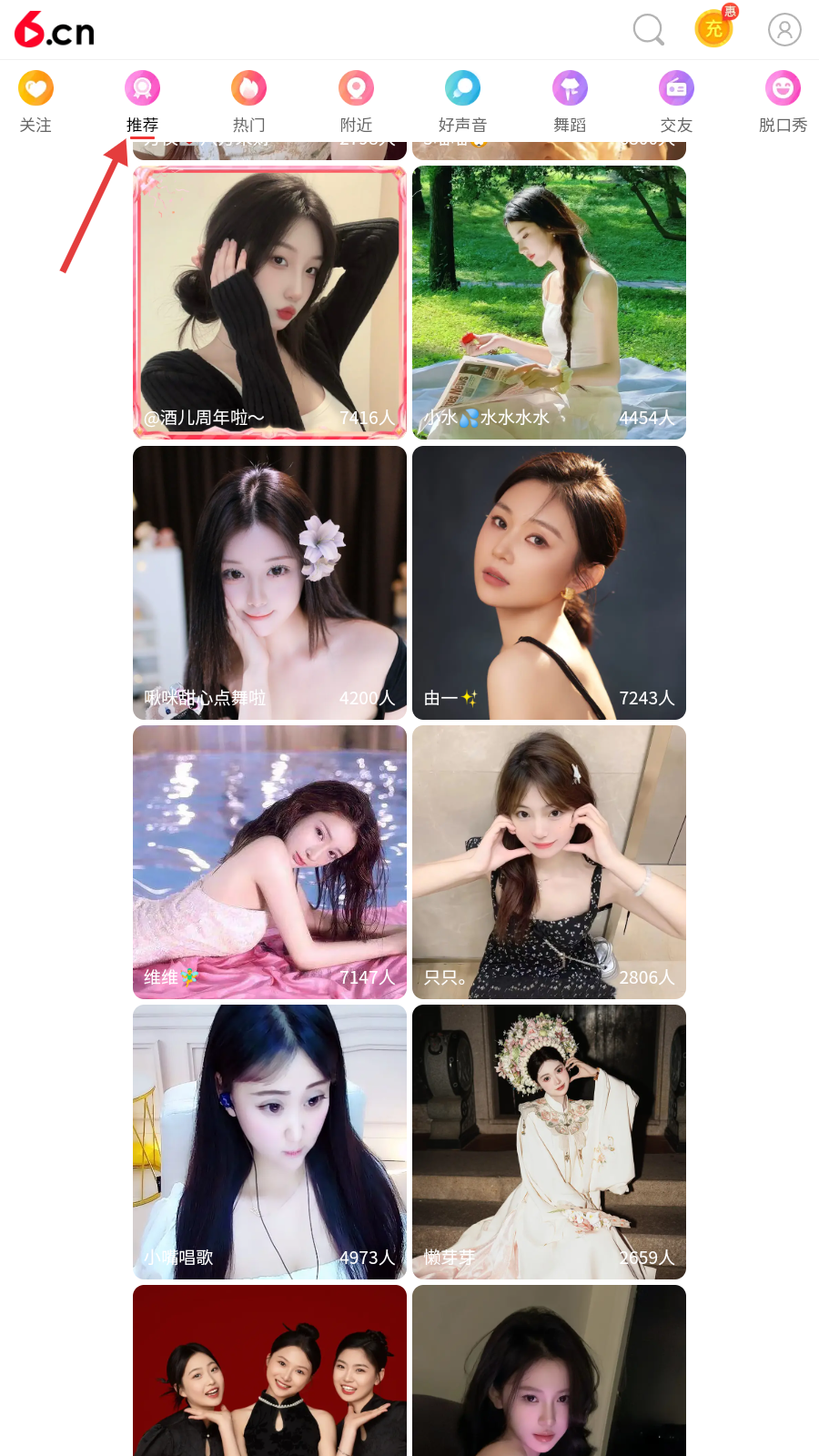Open the 唱歌 live room with 4973人
This screenshot has height=1456, width=819.
(x=269, y=1141)
